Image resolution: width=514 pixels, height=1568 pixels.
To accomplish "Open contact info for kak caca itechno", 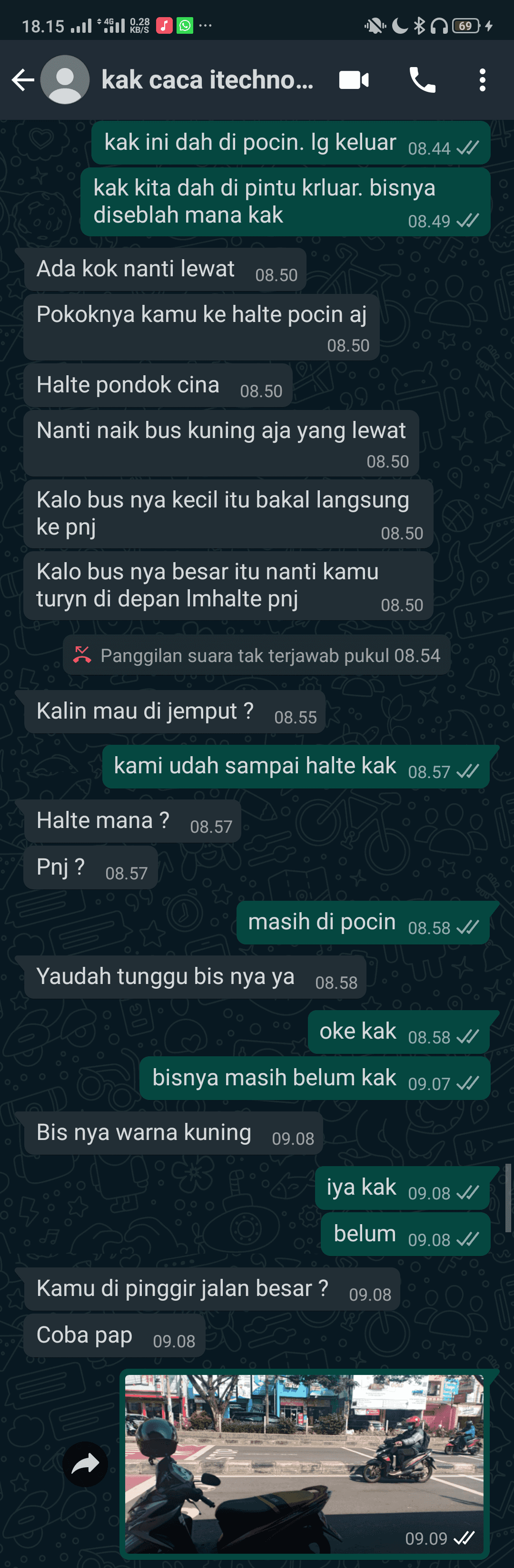I will coord(207,80).
